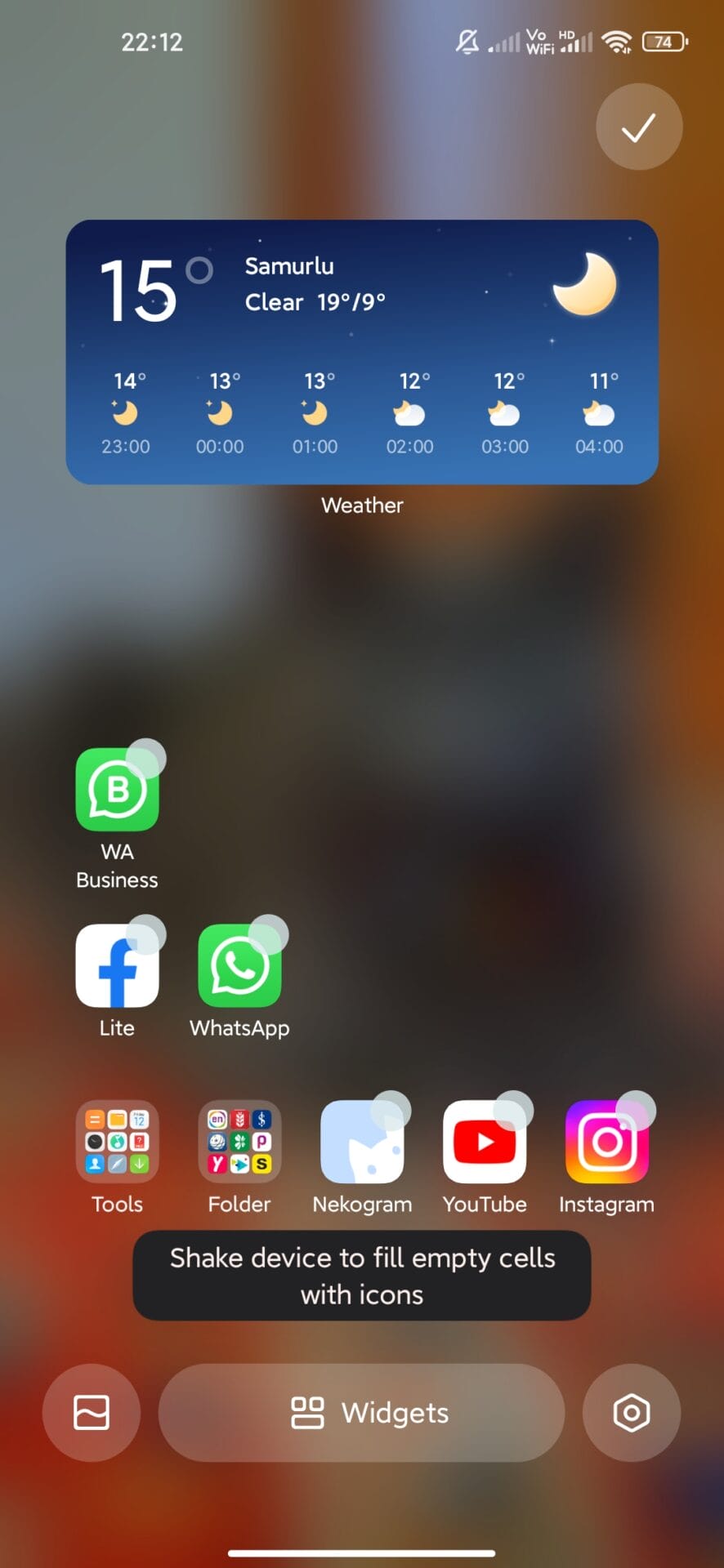Select the WA Business app icon
Viewport: 724px width, 1568px height.
pyautogui.click(x=117, y=791)
